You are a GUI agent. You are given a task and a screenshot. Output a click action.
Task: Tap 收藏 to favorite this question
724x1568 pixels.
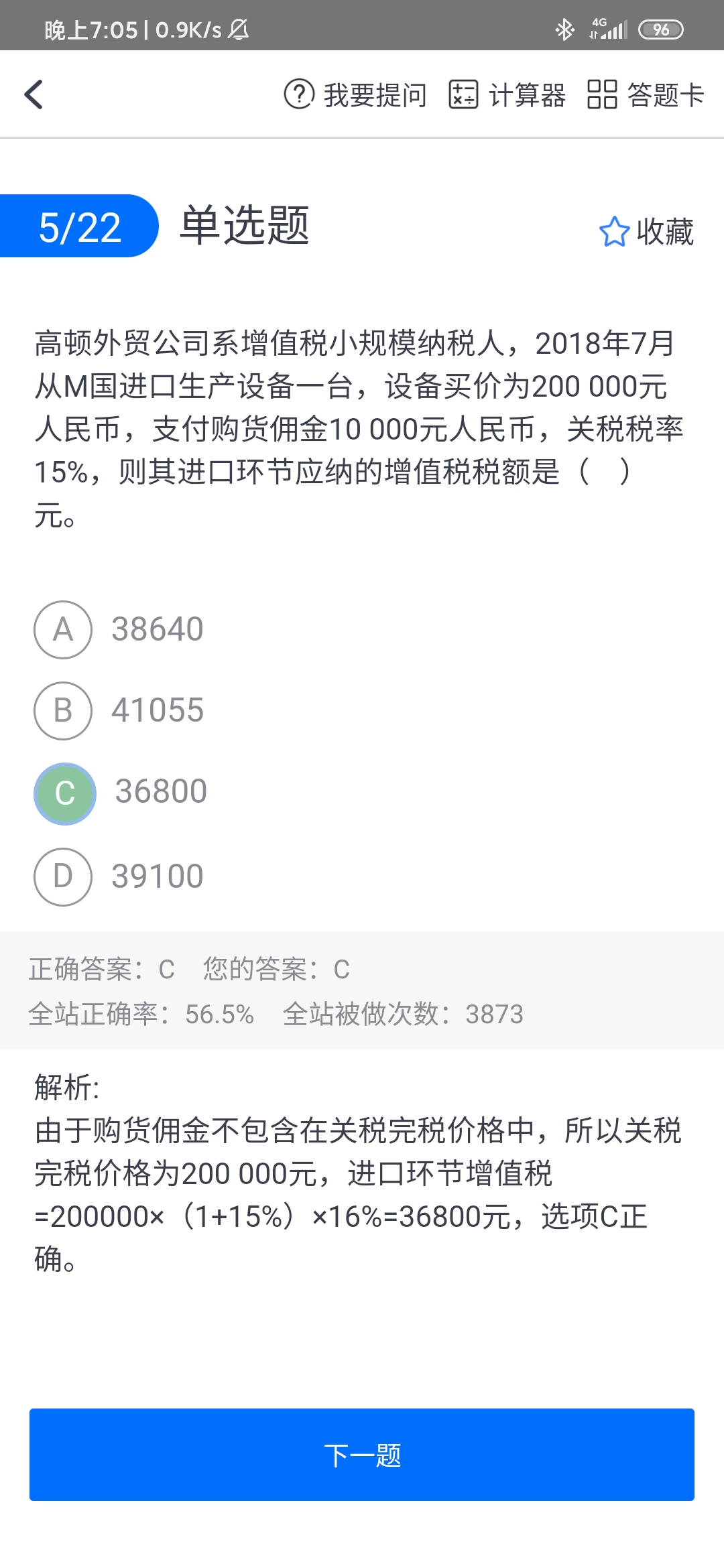[x=646, y=232]
